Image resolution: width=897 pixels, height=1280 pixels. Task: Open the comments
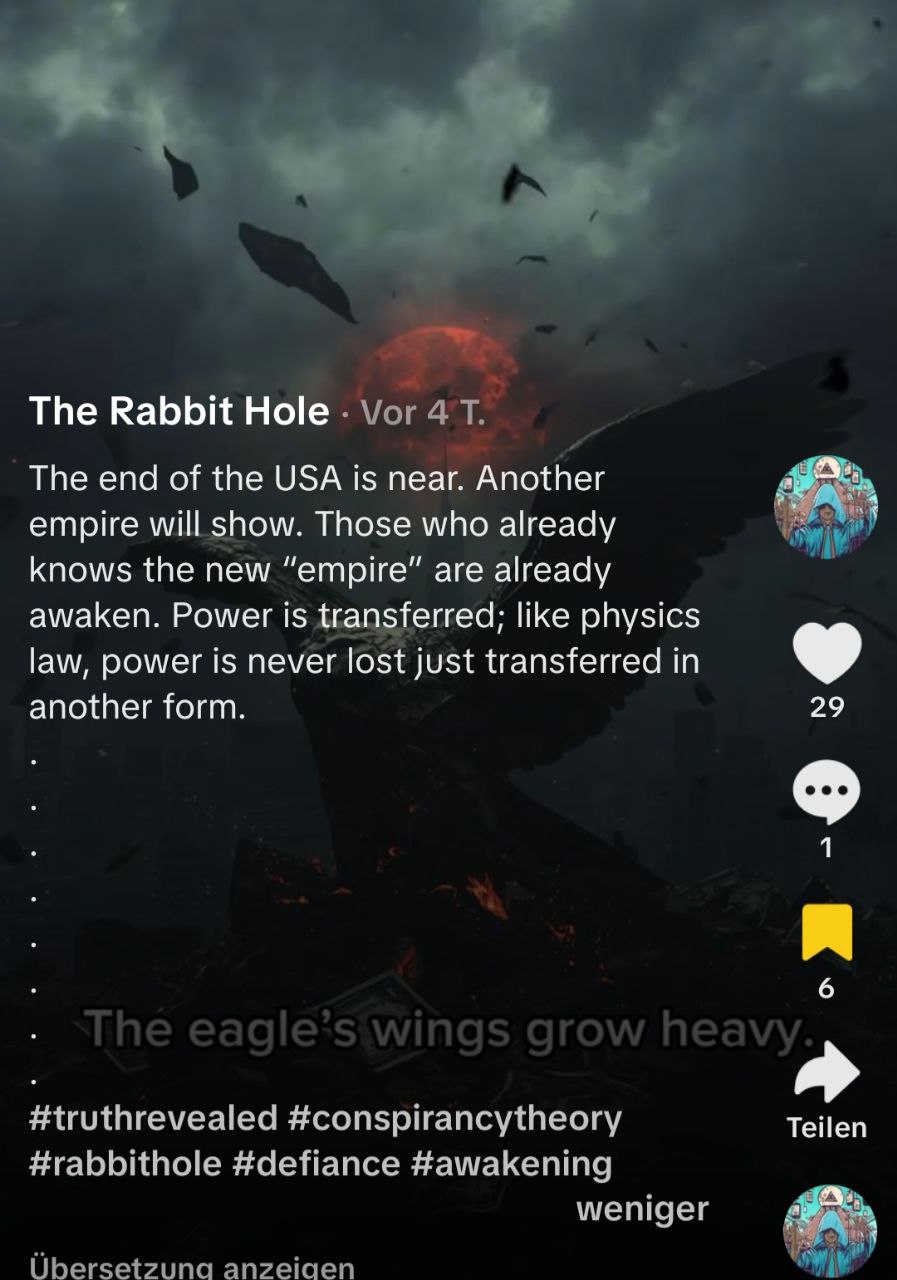point(826,795)
